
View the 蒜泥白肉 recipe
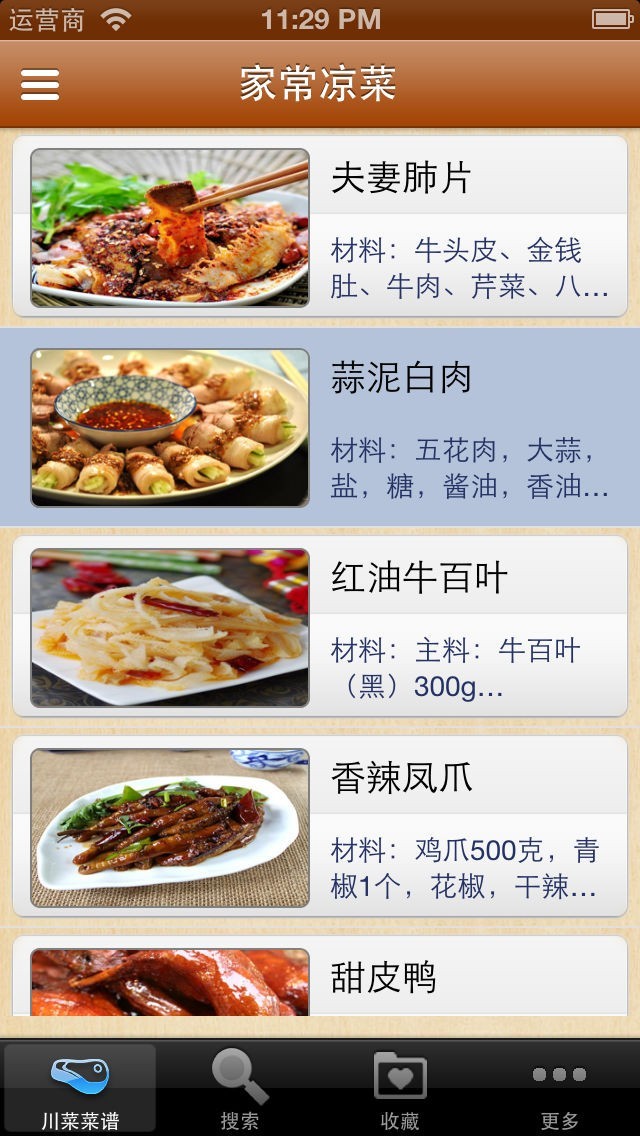[x=320, y=427]
